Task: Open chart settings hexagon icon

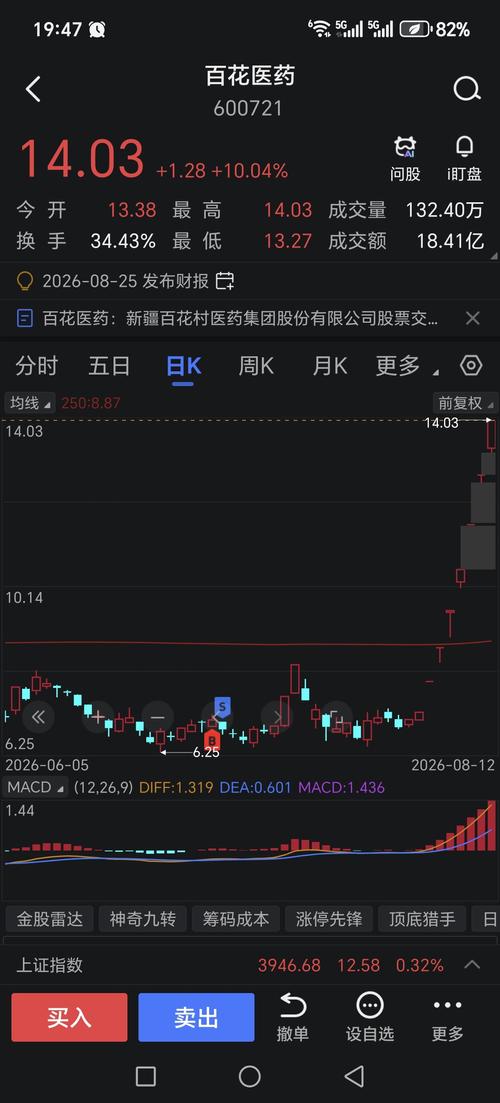Action: pos(470,366)
